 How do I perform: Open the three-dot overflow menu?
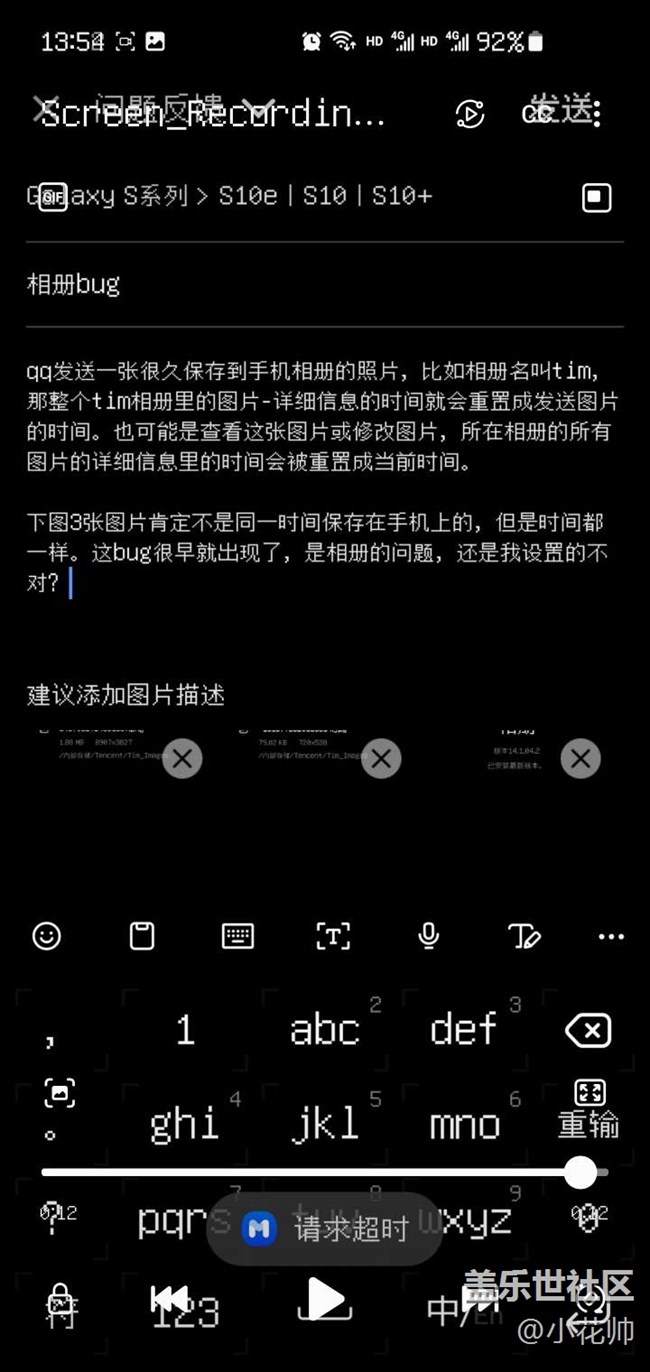coord(597,114)
